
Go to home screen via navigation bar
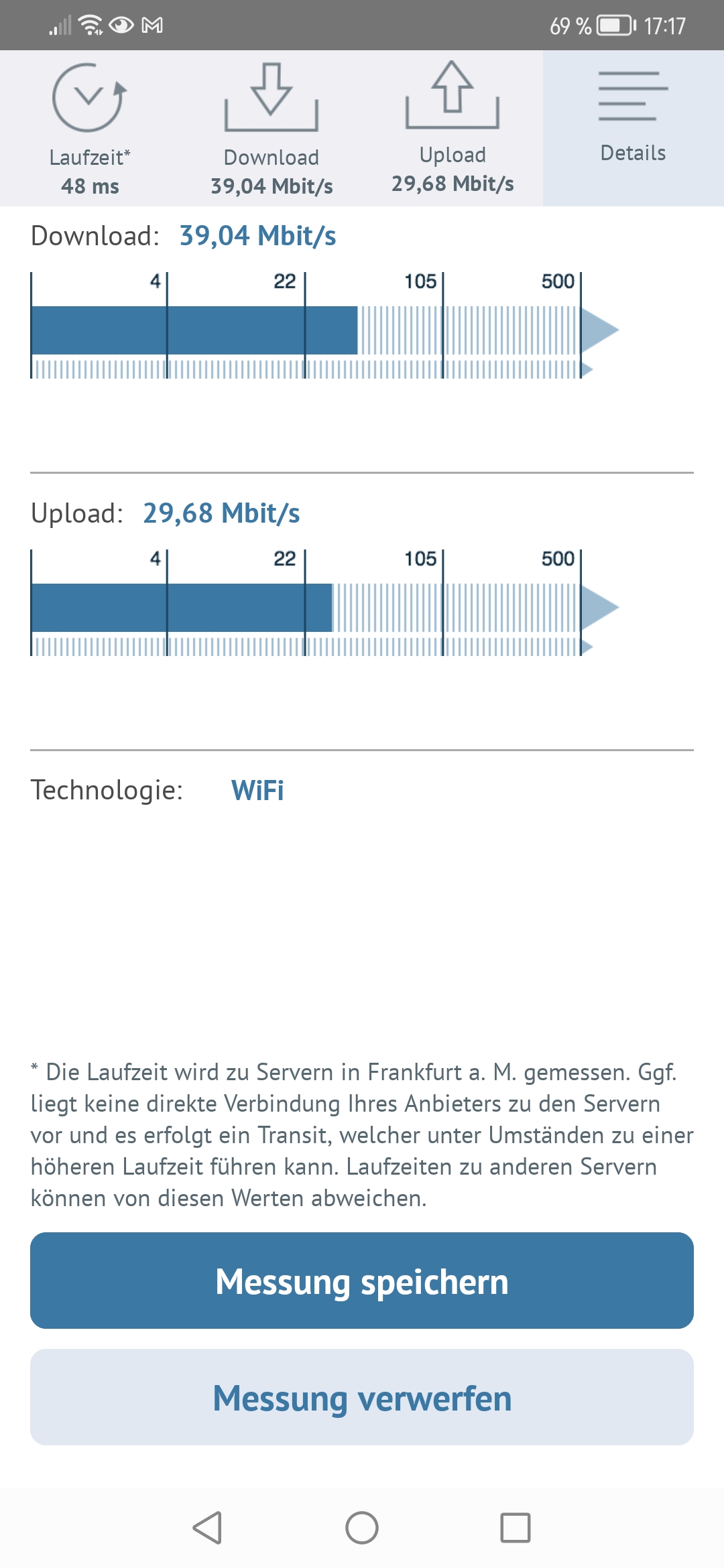click(x=362, y=1528)
